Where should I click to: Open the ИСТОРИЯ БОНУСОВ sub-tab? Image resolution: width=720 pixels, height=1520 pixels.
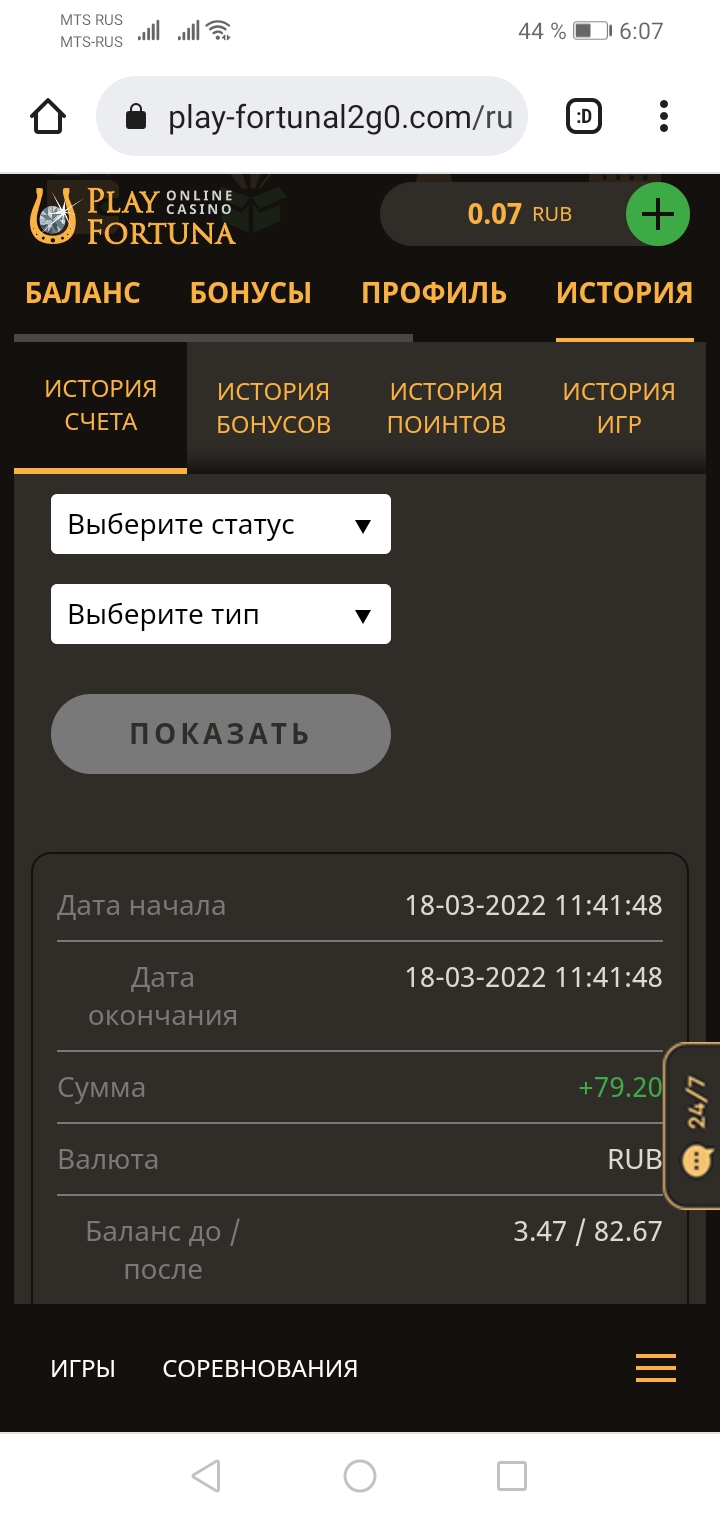[x=273, y=408]
